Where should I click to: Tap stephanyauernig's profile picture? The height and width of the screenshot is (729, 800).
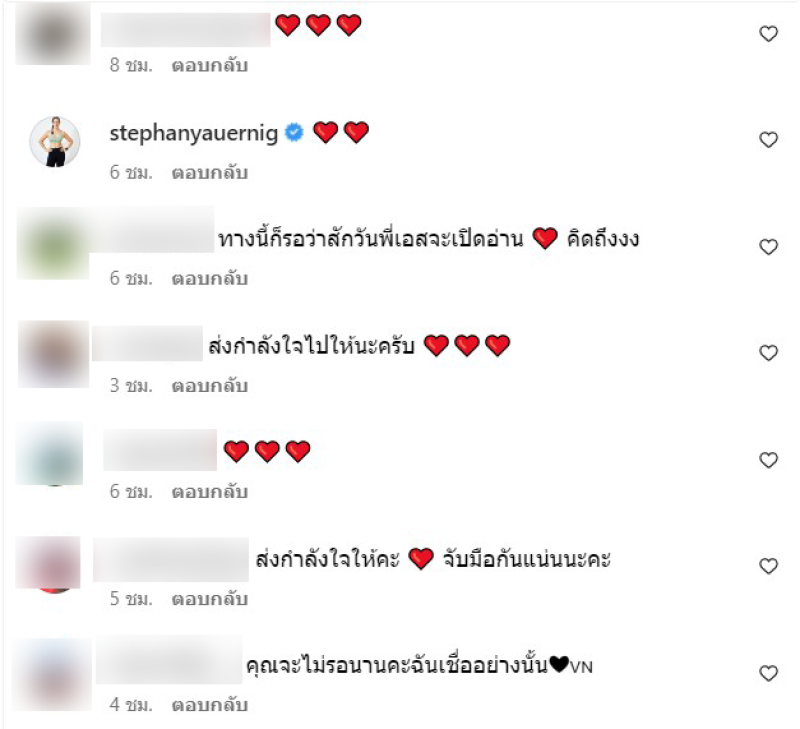[x=54, y=141]
